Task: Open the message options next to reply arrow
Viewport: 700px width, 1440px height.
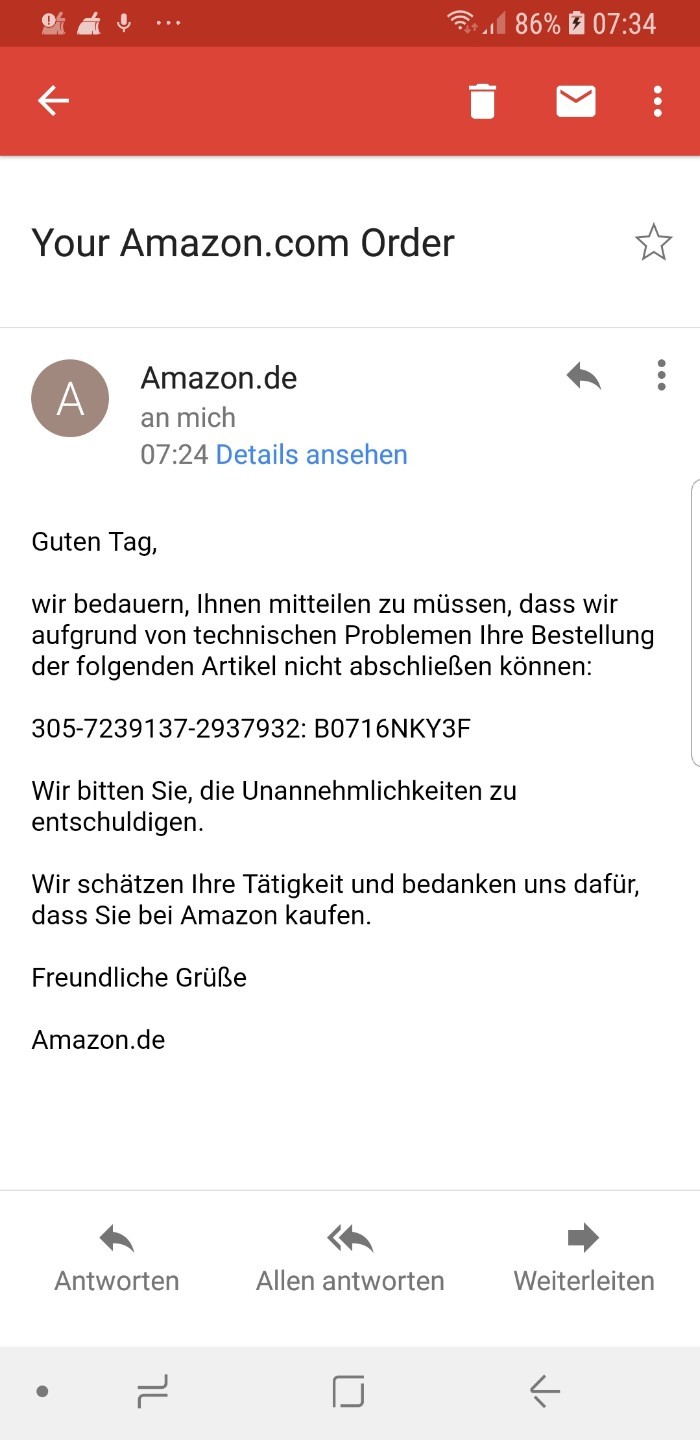Action: pos(661,375)
